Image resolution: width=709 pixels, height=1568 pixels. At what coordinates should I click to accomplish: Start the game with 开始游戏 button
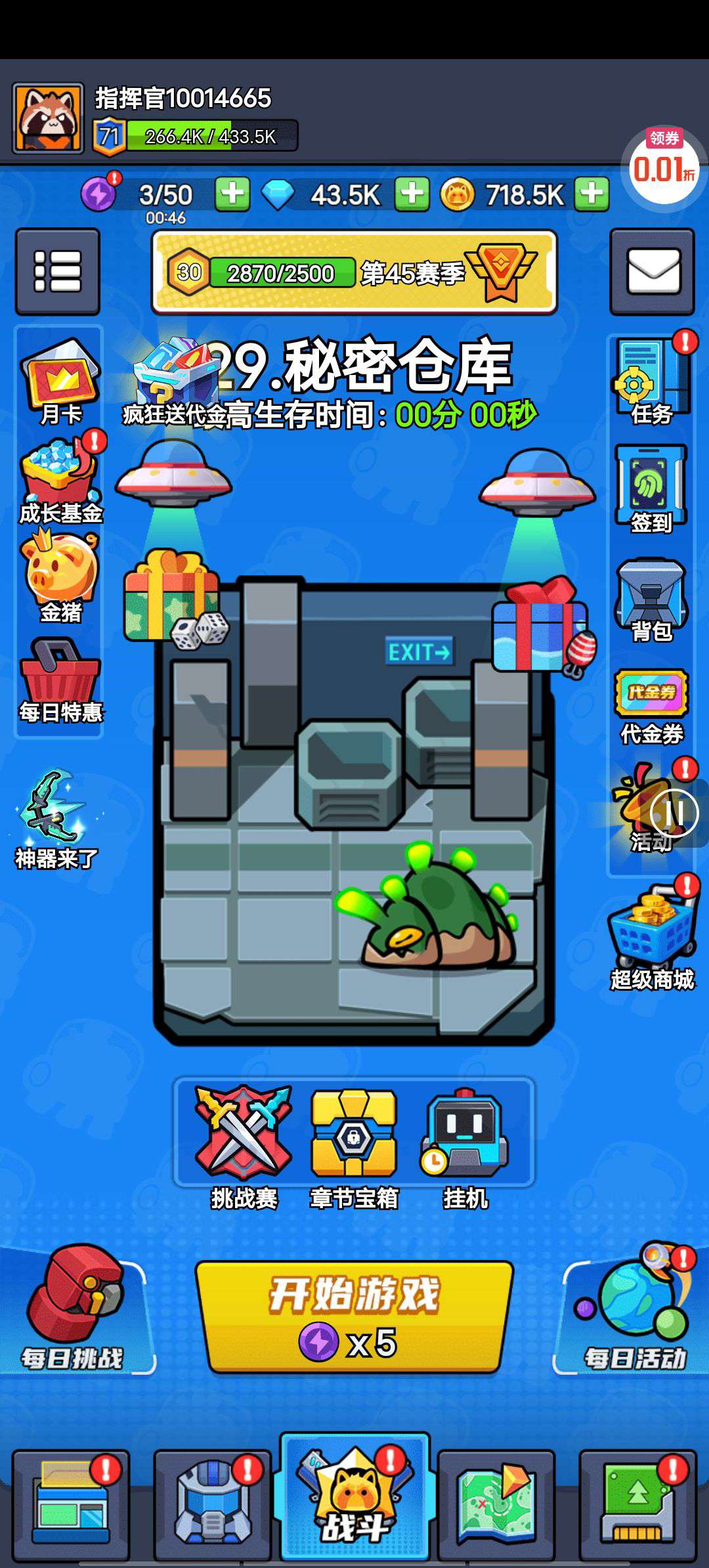[x=354, y=1317]
